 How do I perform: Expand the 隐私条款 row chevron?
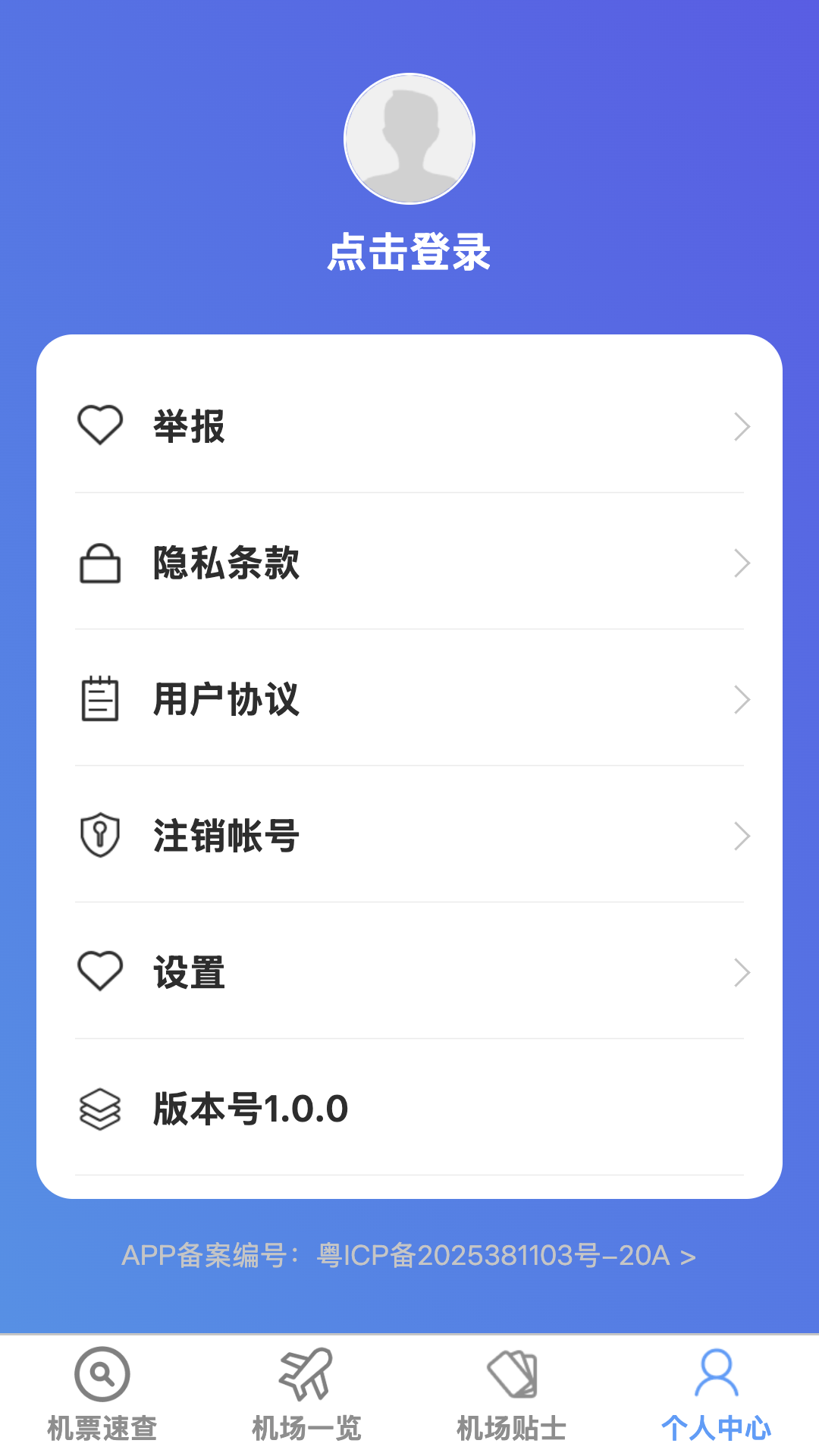tap(742, 563)
